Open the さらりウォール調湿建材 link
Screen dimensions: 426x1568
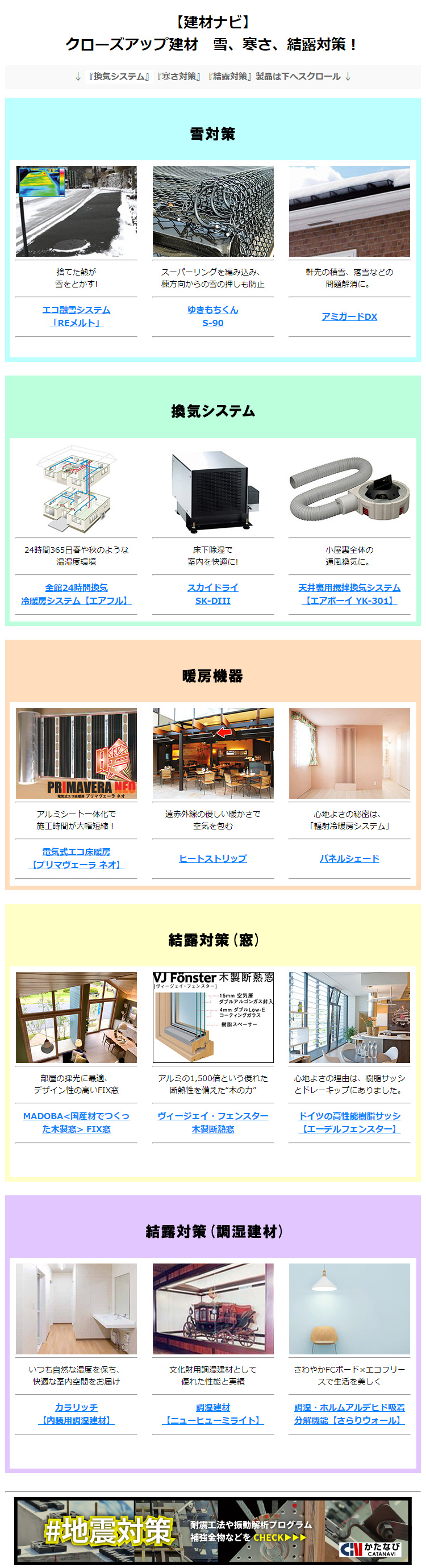point(349,1413)
